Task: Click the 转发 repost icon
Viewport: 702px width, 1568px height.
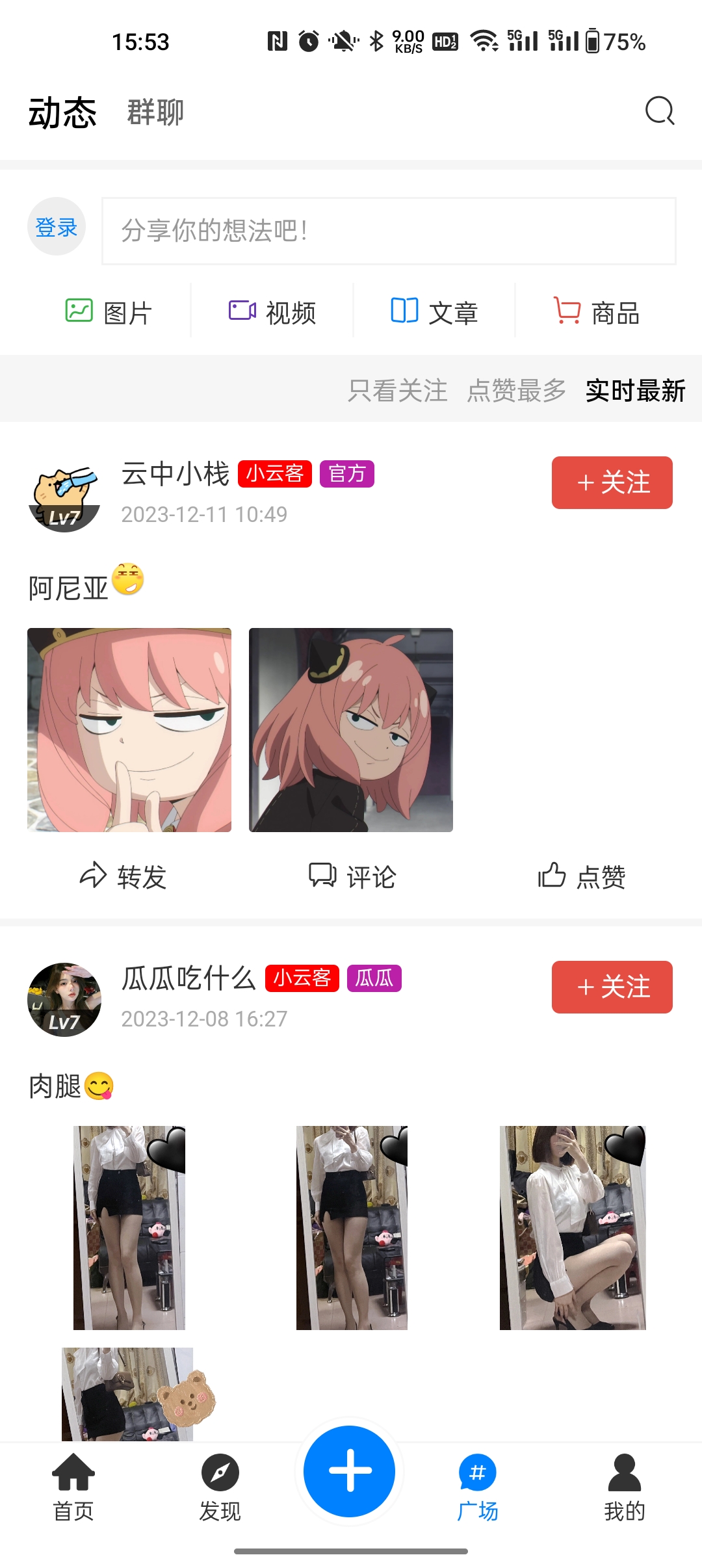Action: [93, 876]
